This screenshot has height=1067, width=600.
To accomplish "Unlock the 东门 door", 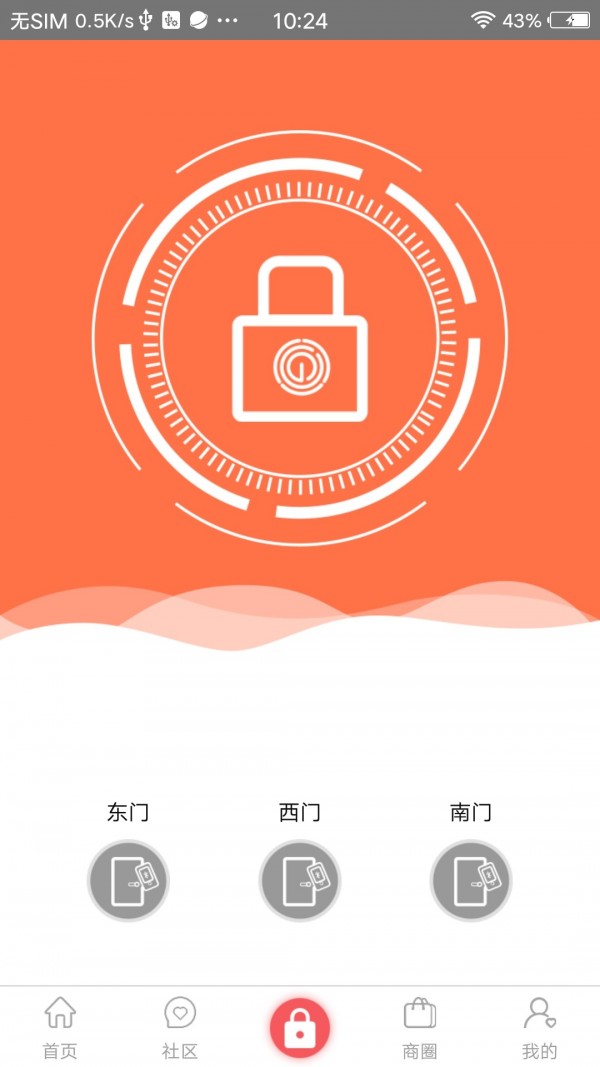I will pyautogui.click(x=128, y=880).
